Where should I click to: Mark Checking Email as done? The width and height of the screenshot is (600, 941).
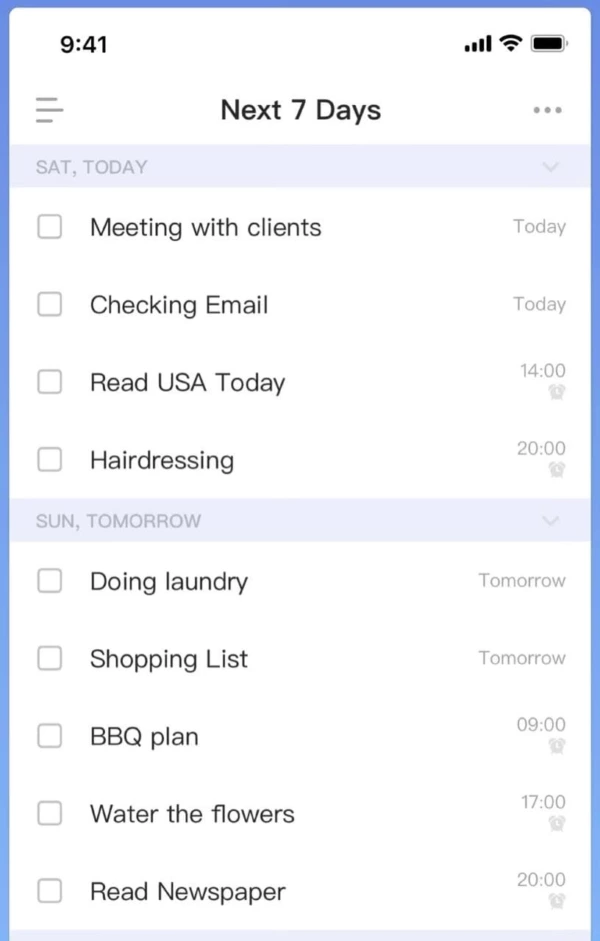(x=50, y=304)
